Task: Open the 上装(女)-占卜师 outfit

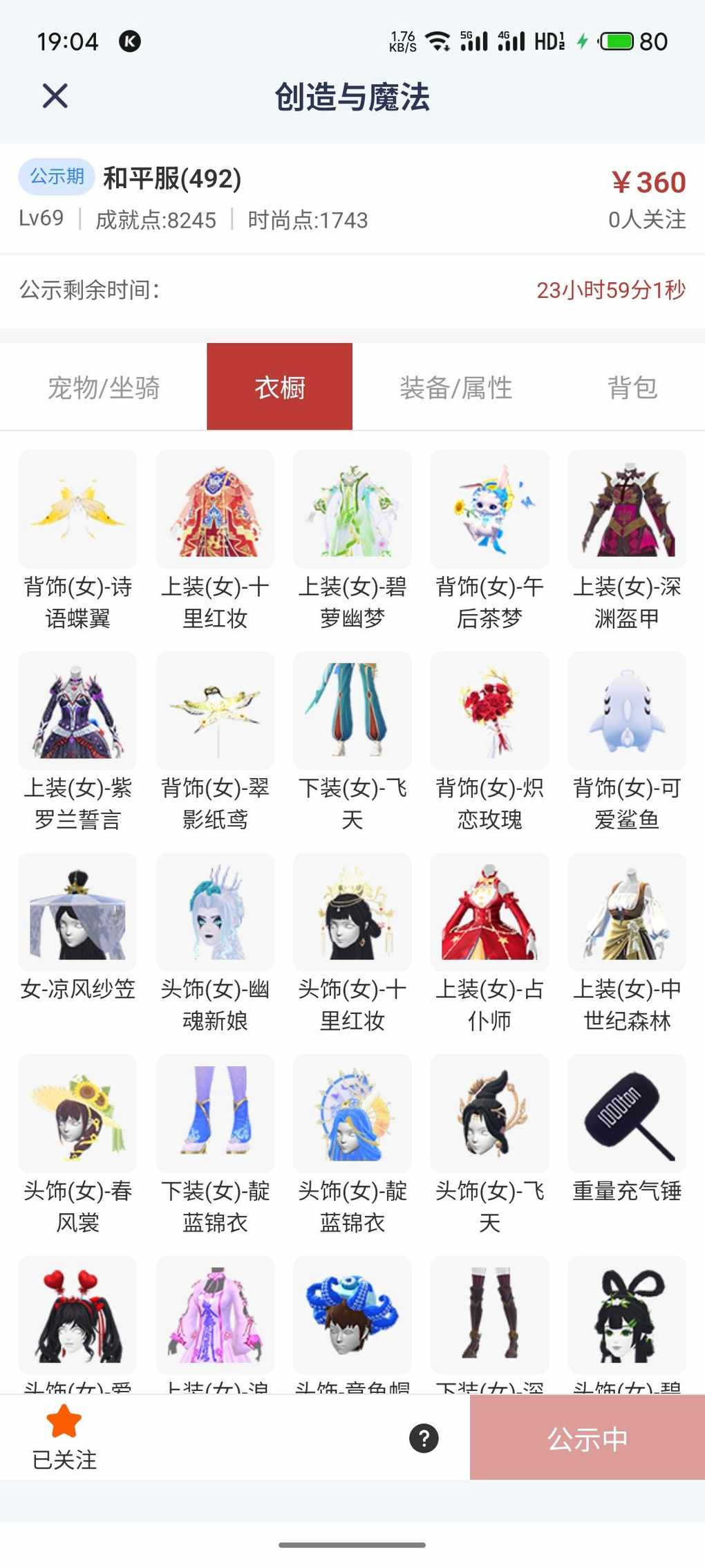Action: (x=489, y=912)
